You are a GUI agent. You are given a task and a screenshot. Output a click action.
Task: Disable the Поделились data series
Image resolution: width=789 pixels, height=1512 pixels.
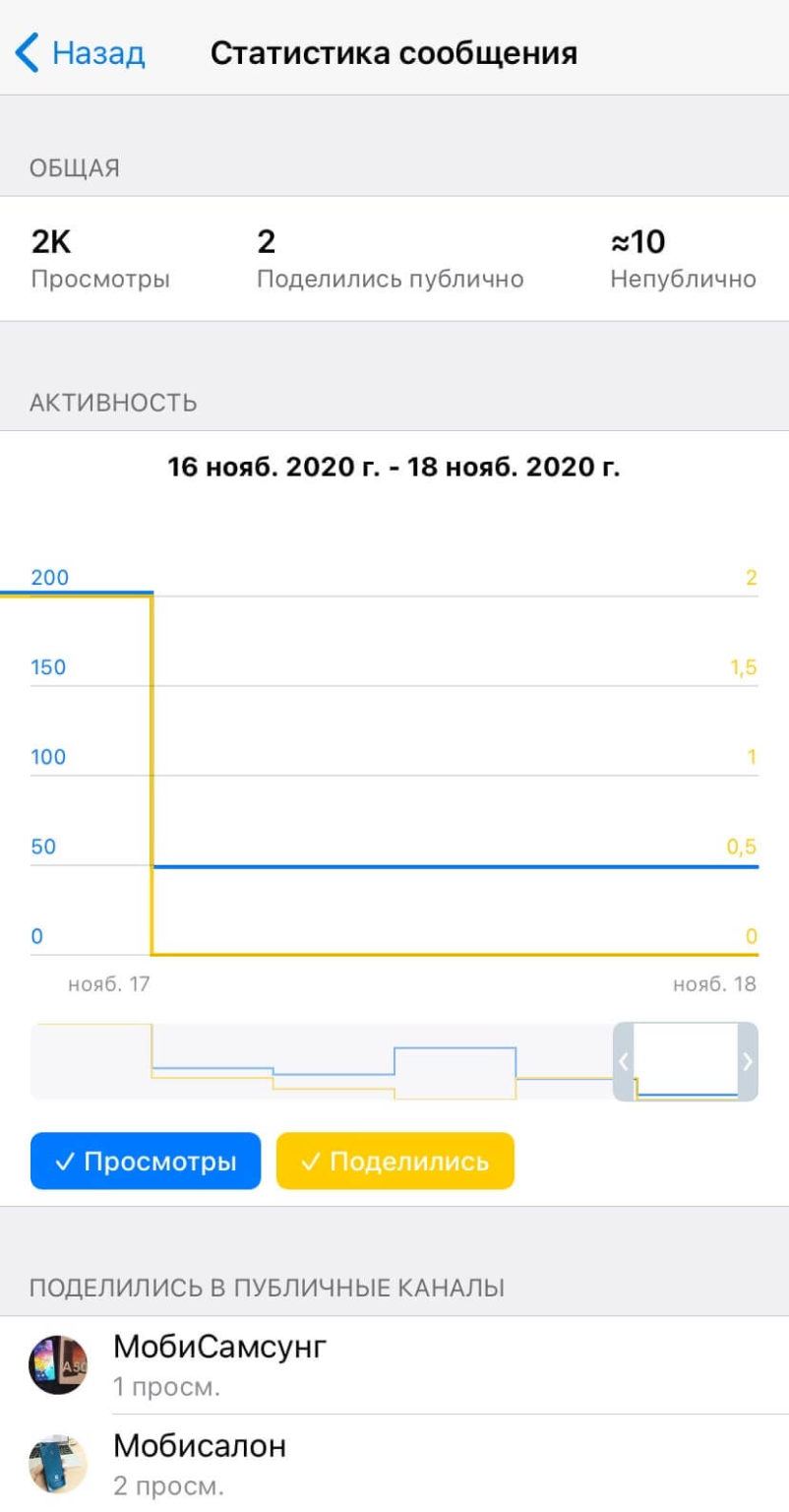point(394,1161)
